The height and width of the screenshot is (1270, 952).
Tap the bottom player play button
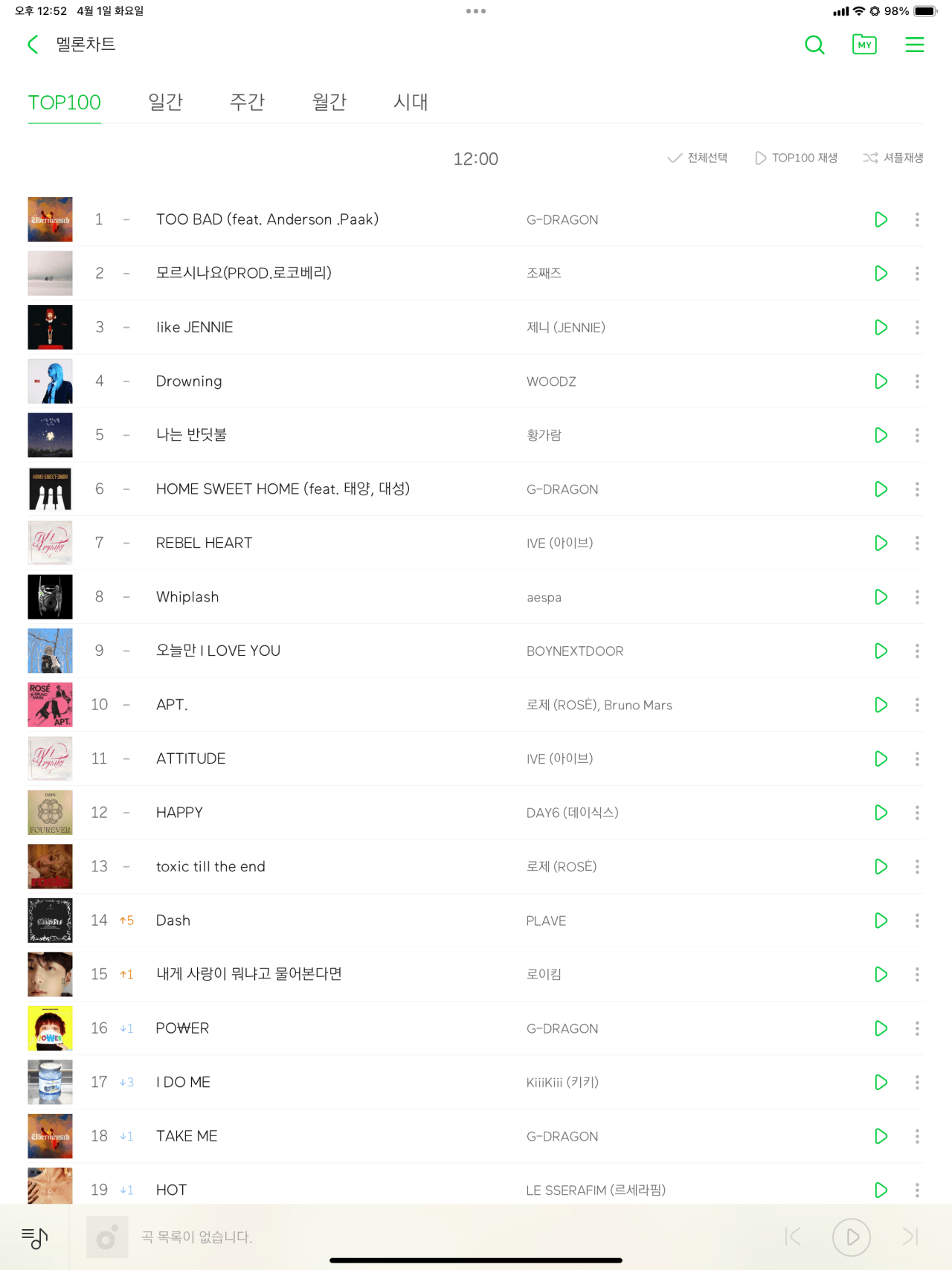point(852,1237)
